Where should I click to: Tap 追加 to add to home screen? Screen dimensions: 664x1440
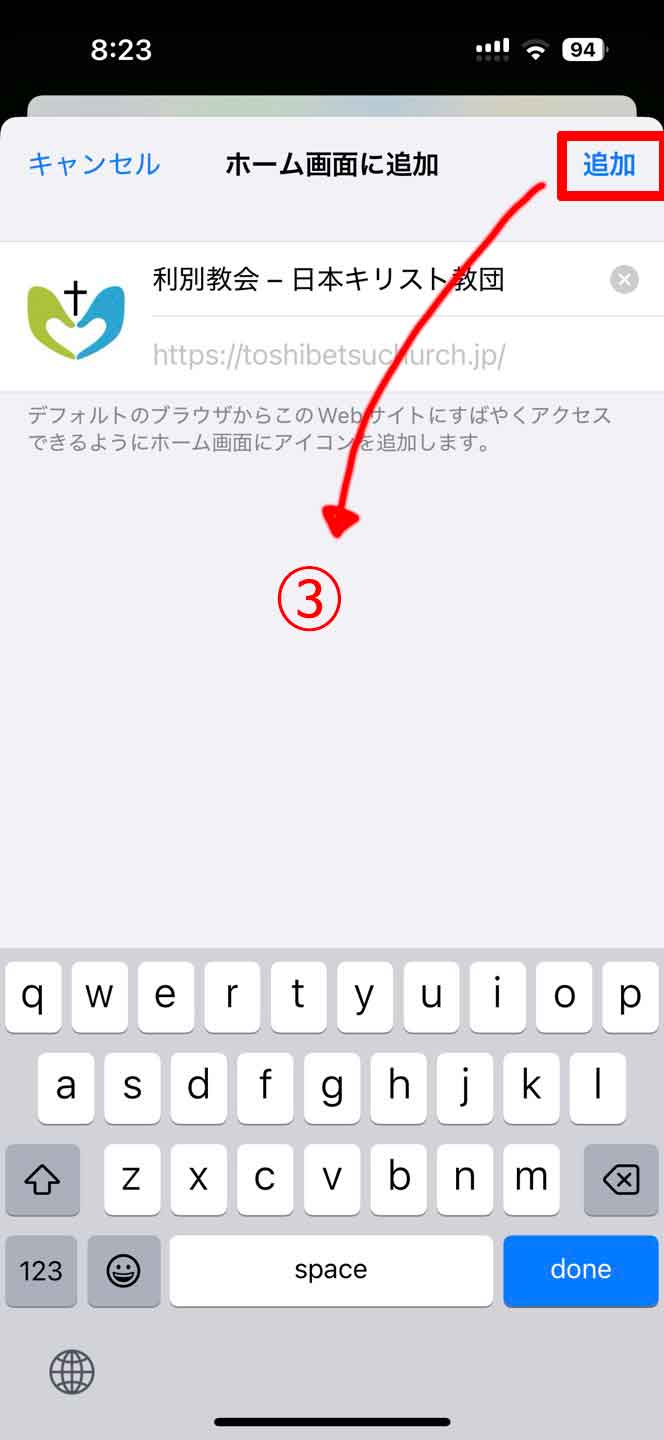pos(609,164)
